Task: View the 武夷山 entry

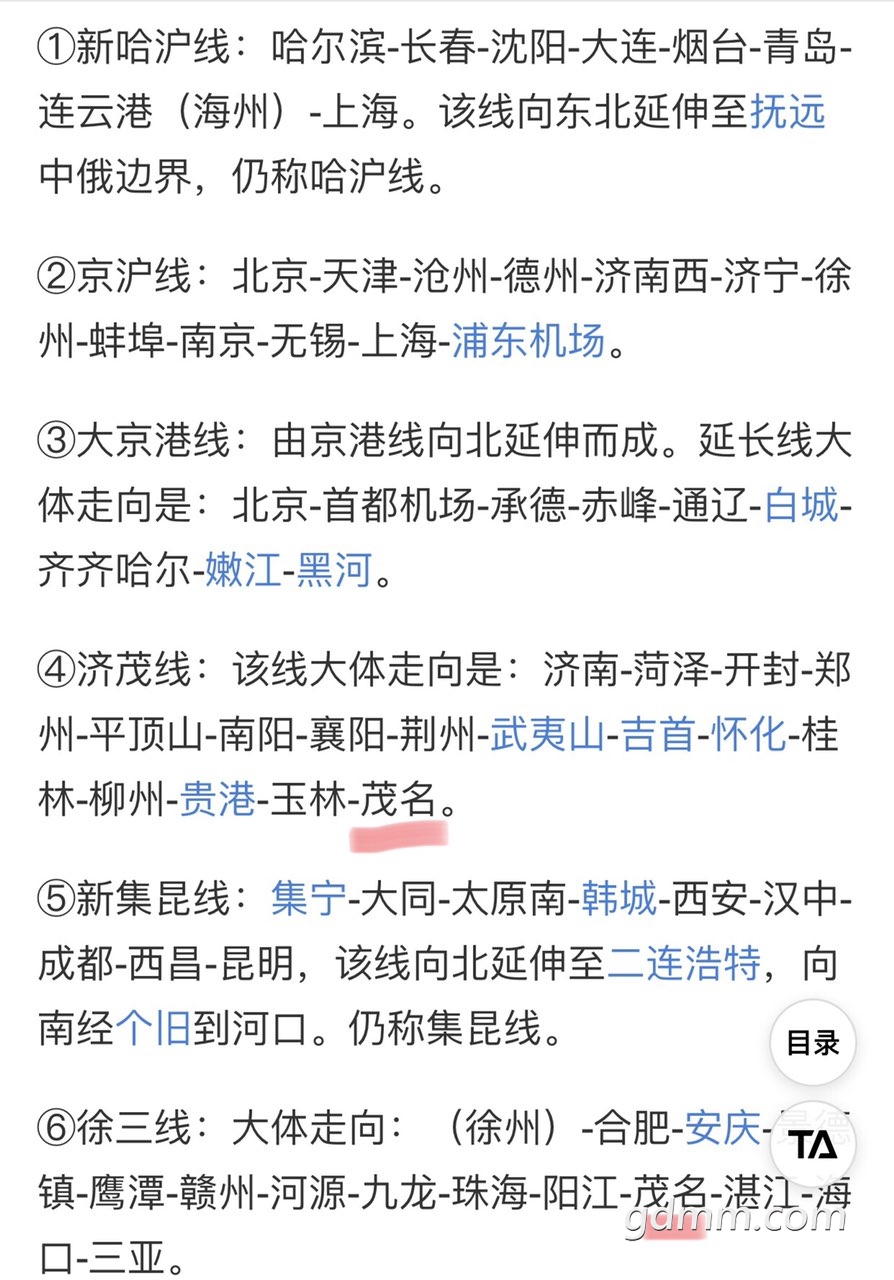Action: pos(548,737)
